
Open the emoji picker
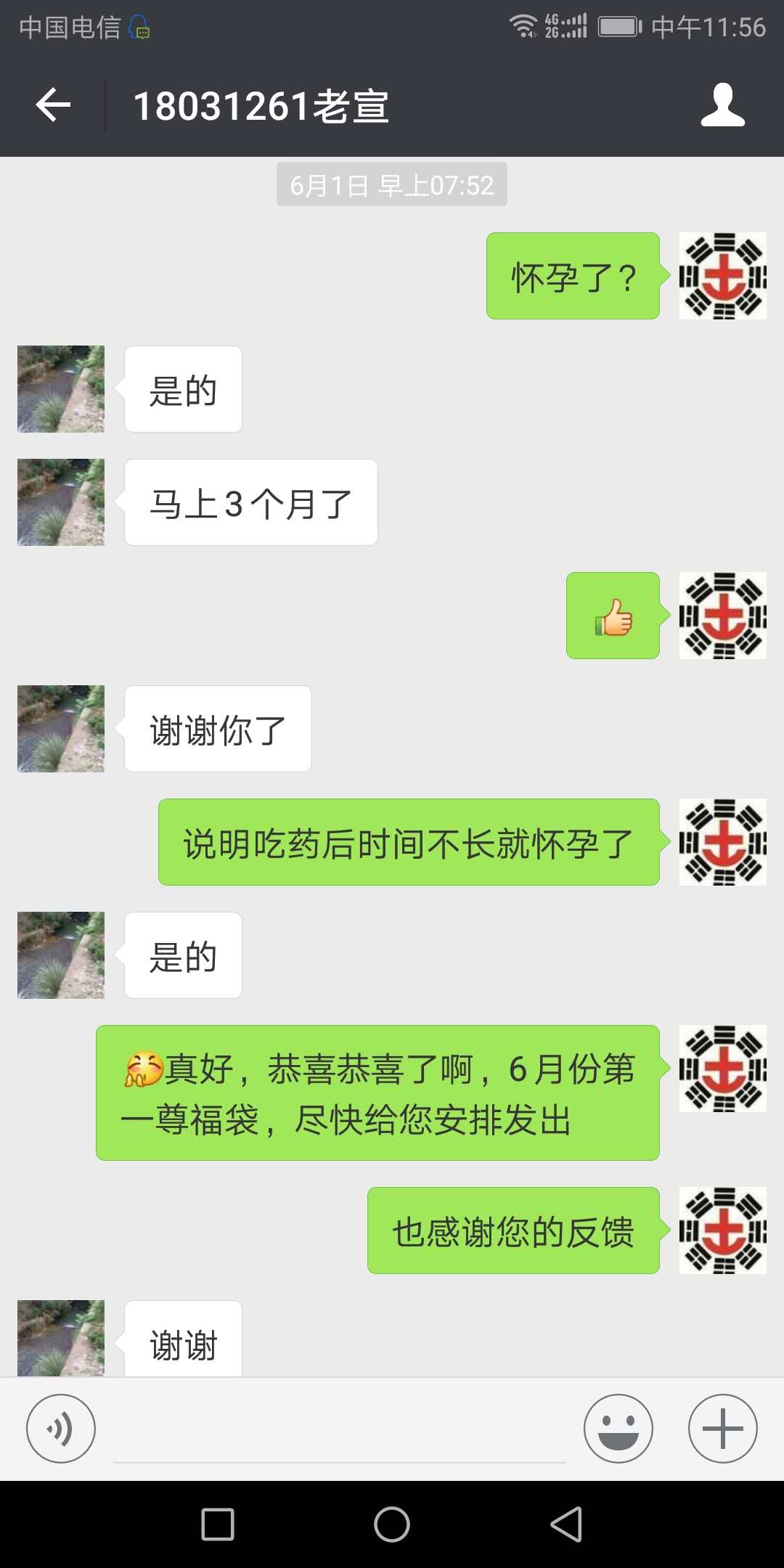coord(618,1429)
